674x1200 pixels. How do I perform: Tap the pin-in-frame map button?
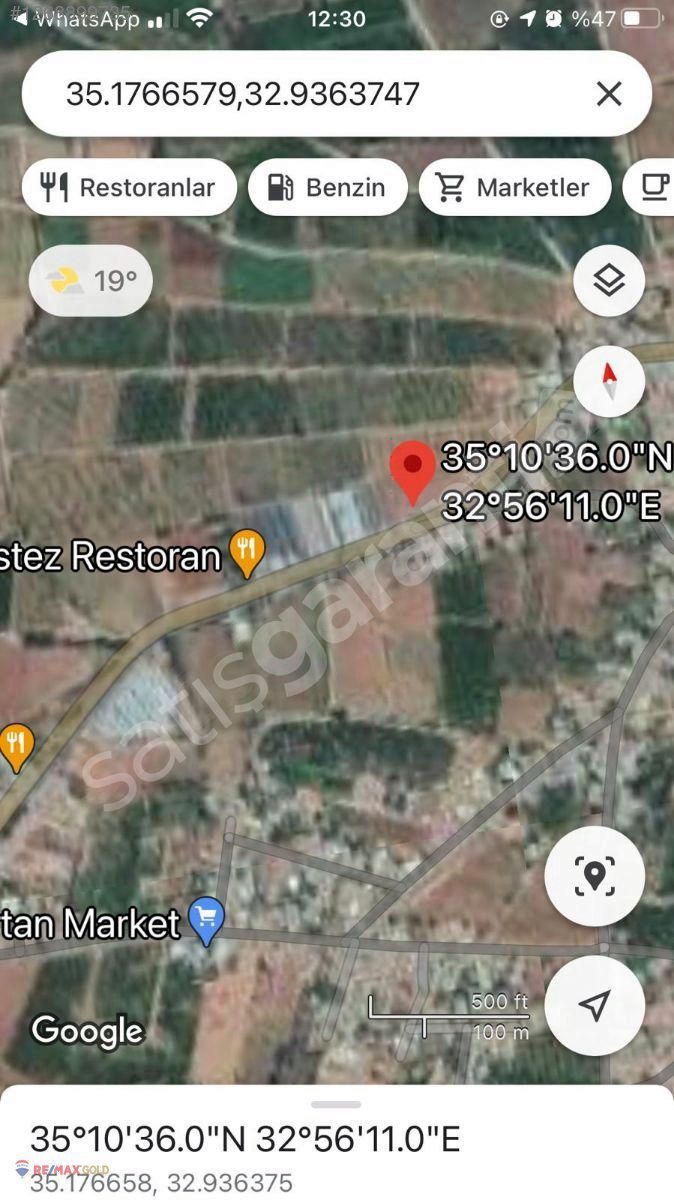coord(594,876)
